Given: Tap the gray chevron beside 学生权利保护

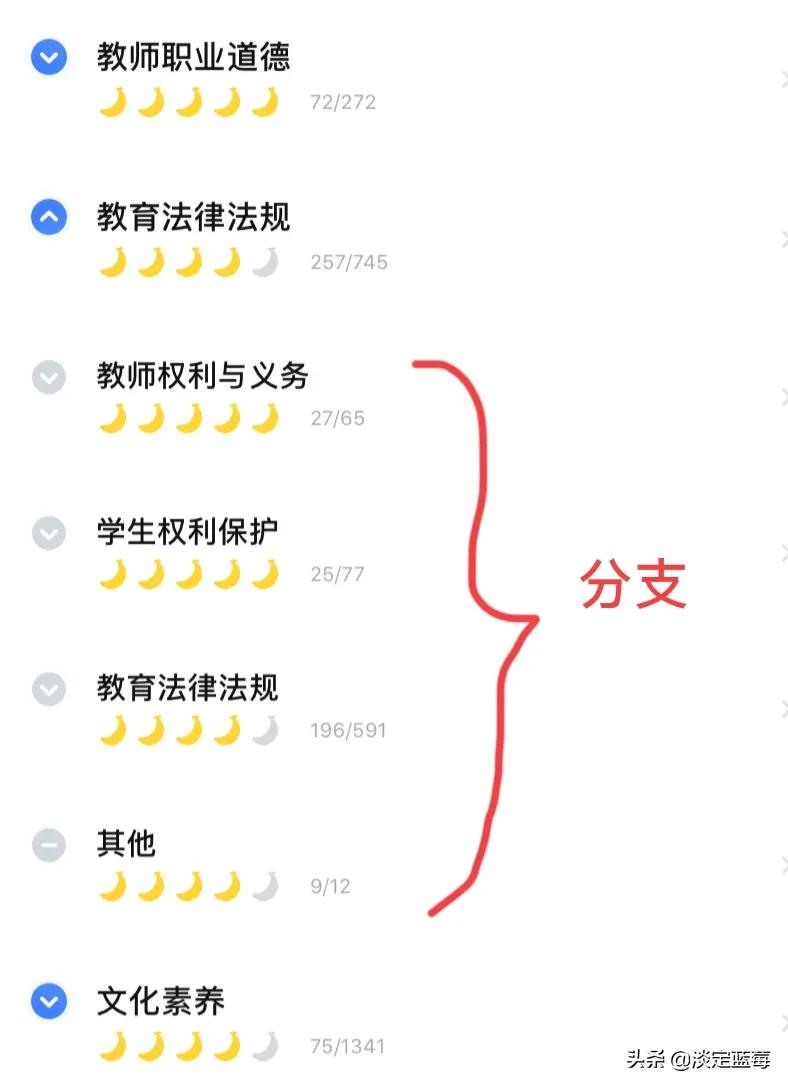Looking at the screenshot, I should [x=47, y=533].
